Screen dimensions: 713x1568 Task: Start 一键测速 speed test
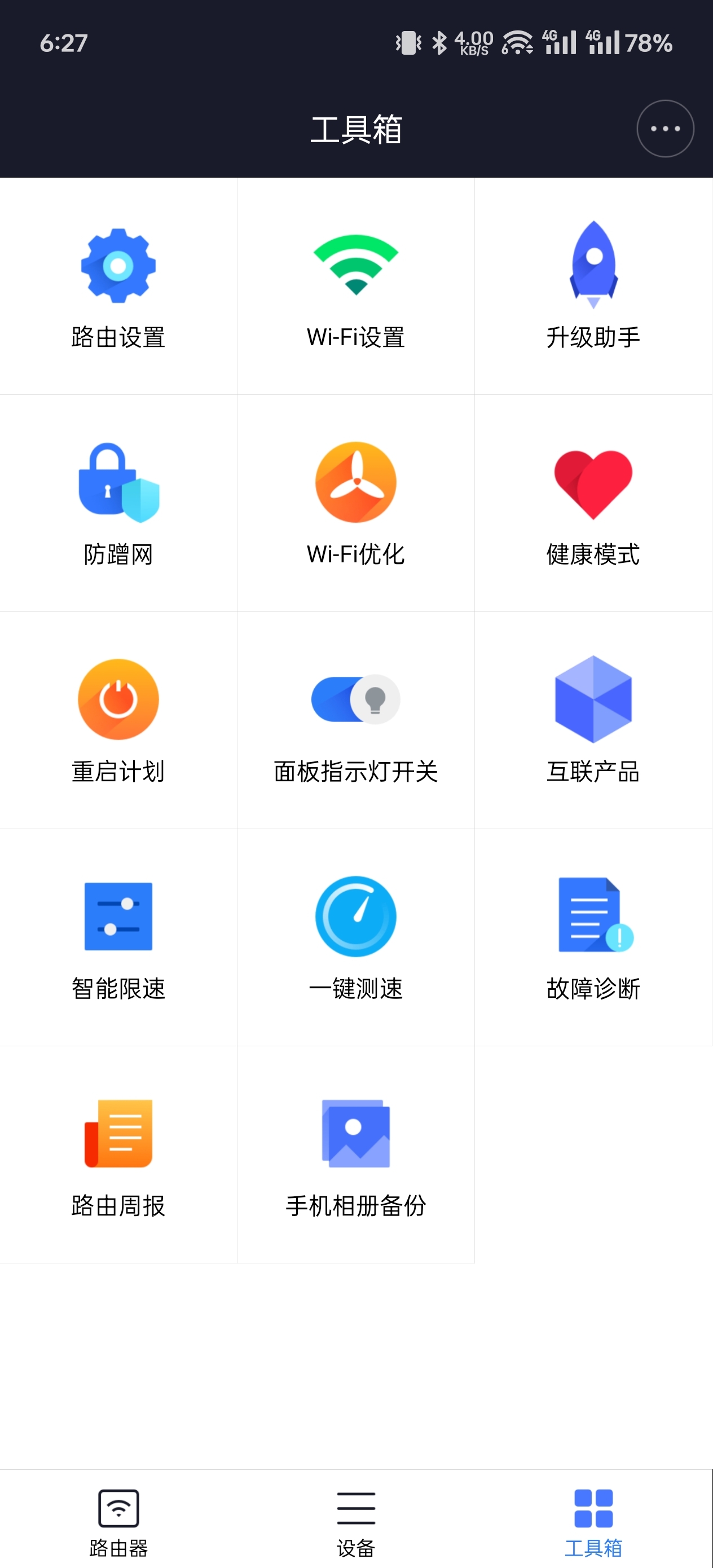click(355, 938)
